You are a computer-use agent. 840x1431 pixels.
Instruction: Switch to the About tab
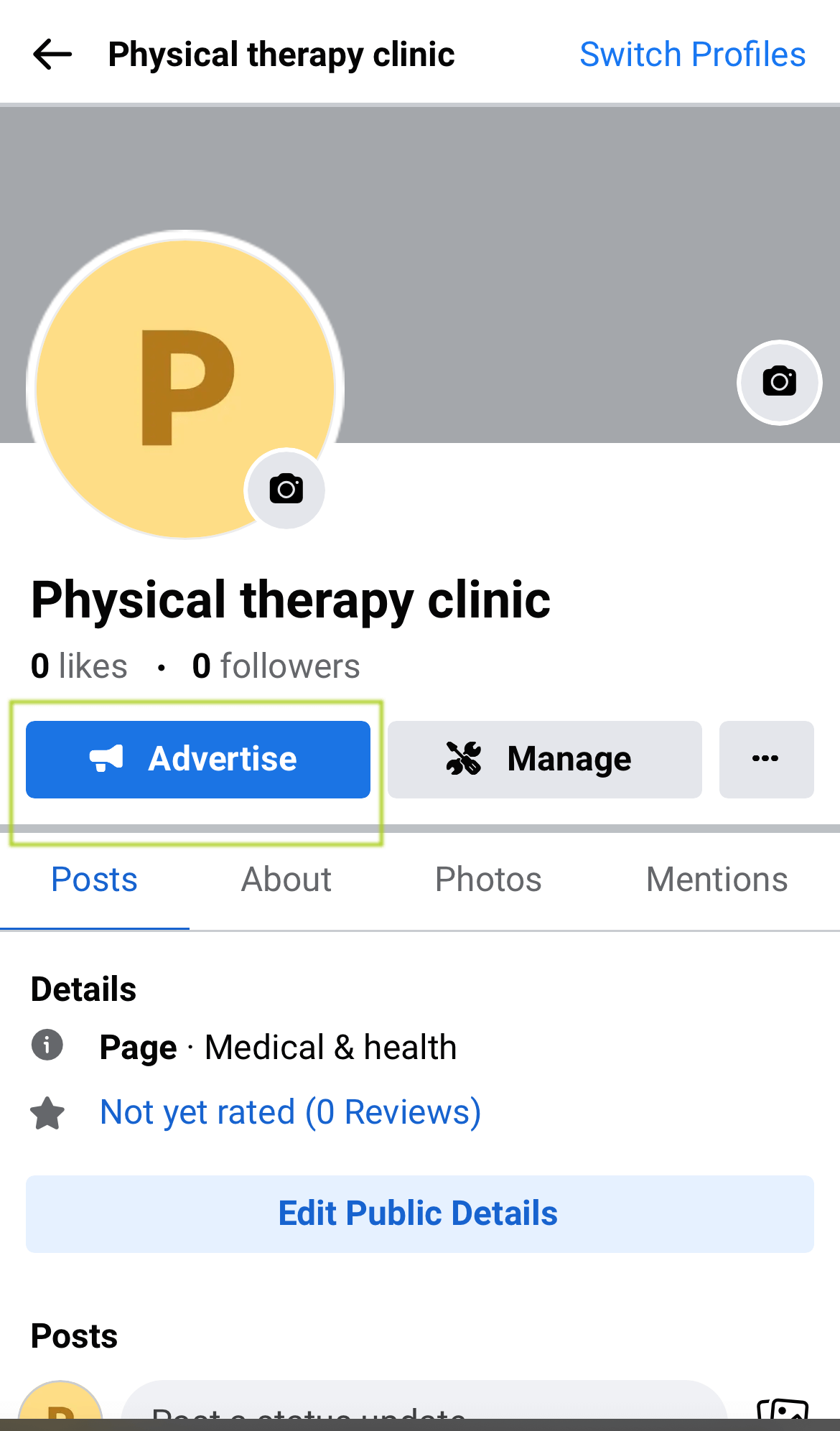[286, 880]
